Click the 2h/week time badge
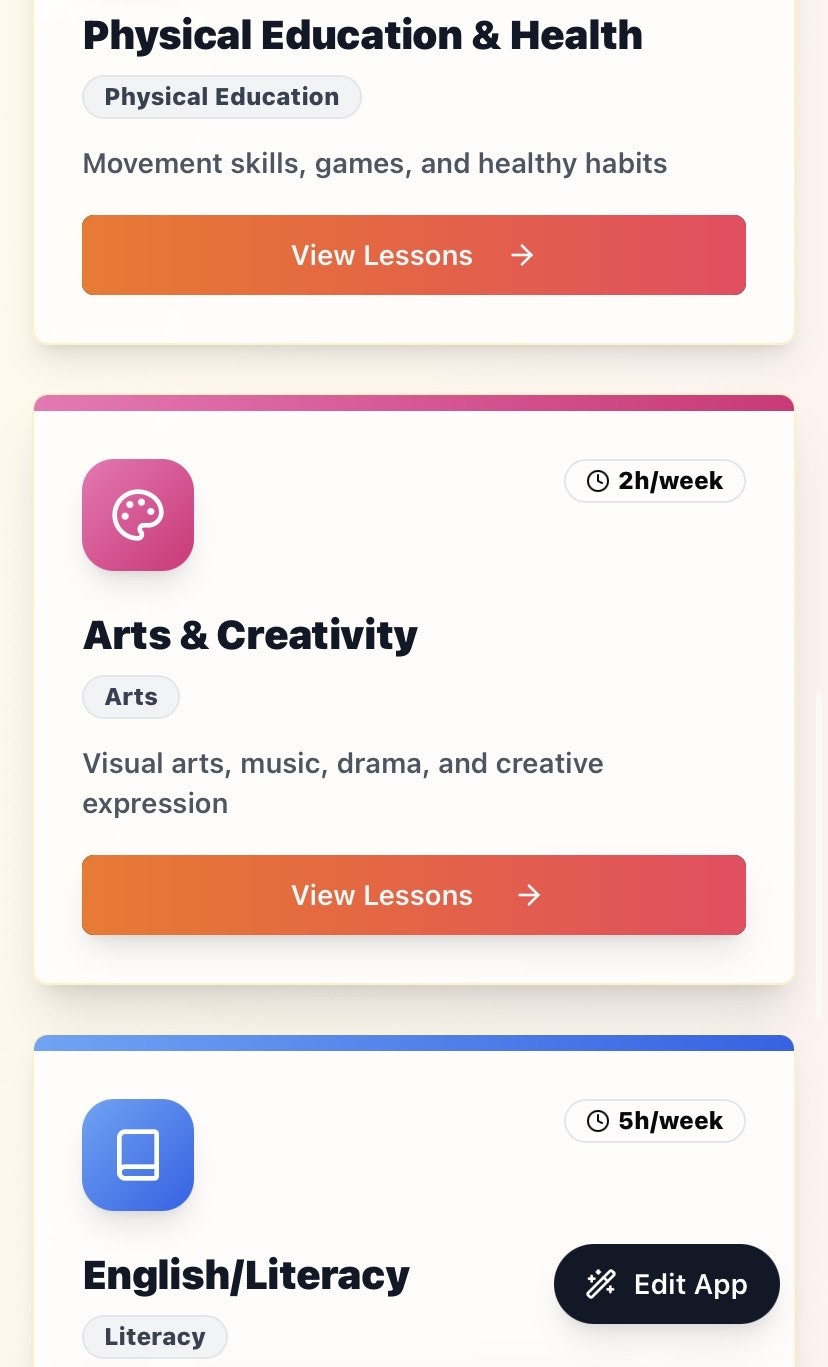Screen dimensions: 828x1367 coord(655,480)
